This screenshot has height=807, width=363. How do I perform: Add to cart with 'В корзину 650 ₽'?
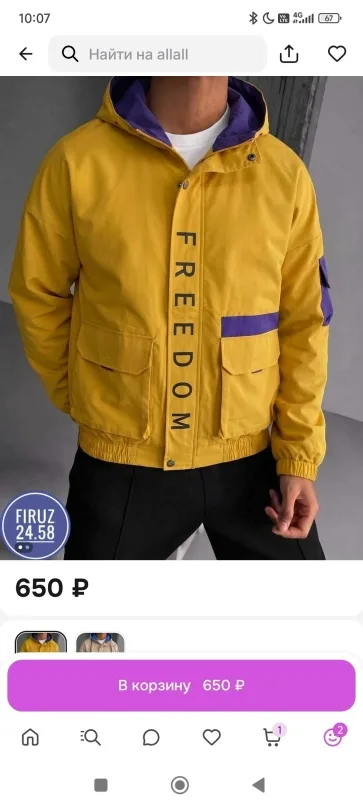[181, 686]
